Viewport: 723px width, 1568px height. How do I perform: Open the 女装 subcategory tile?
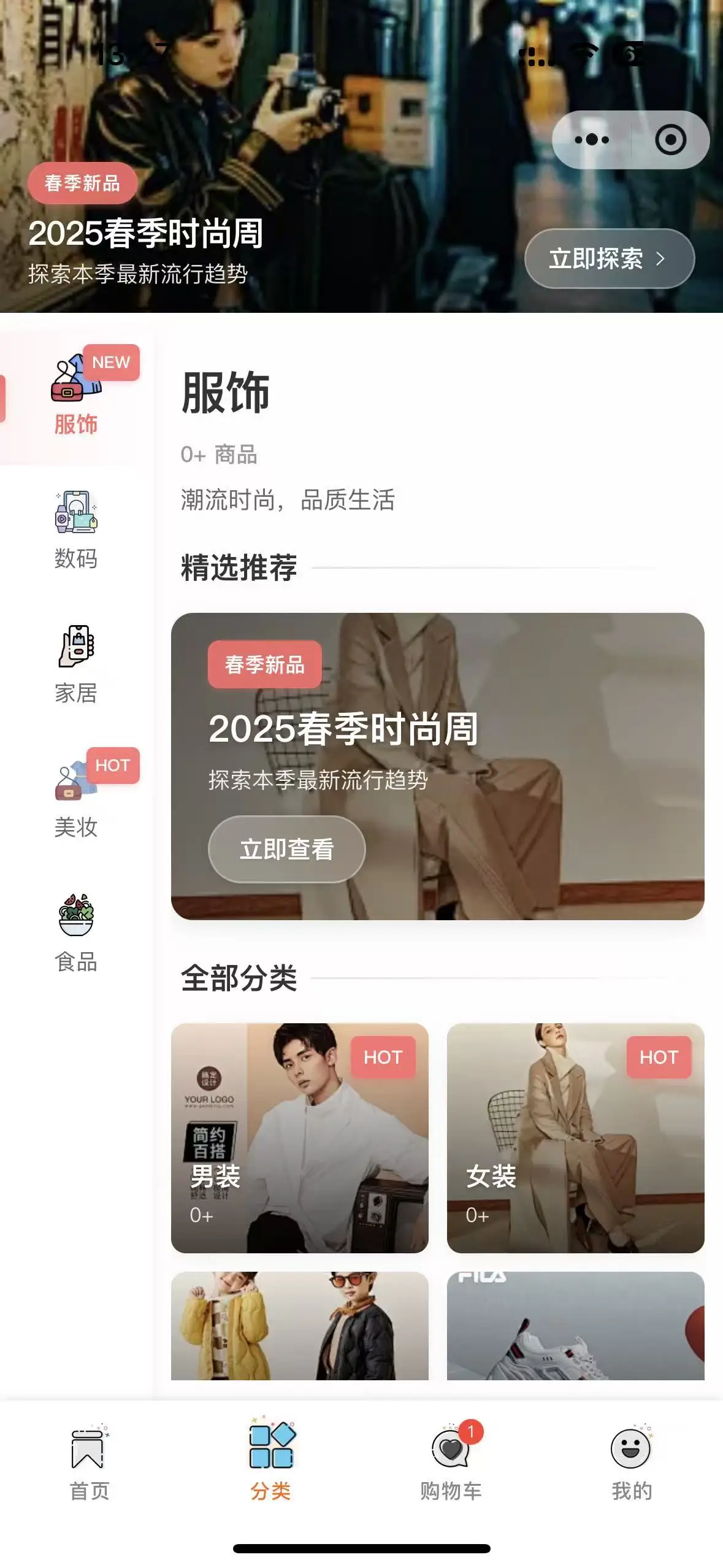point(575,1137)
